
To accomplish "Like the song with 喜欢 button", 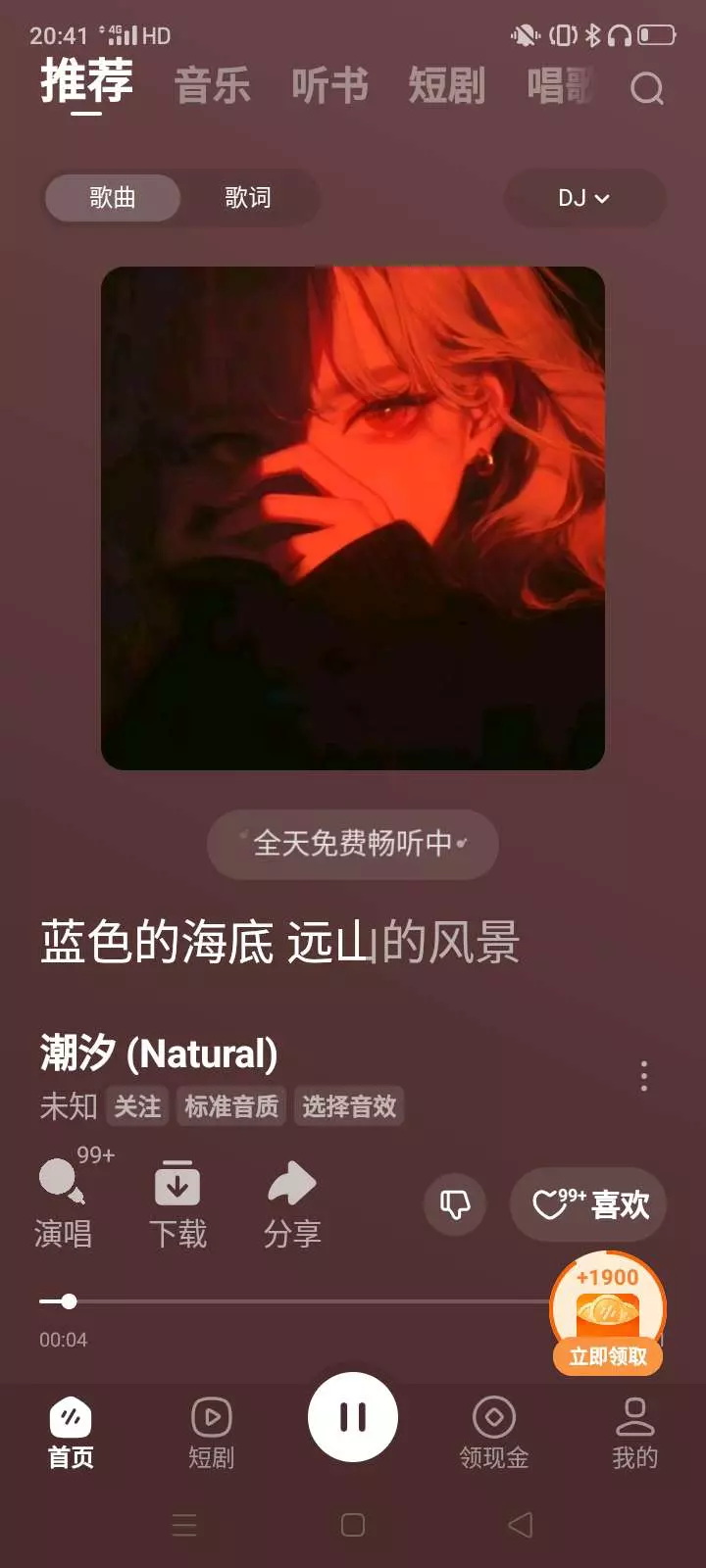I will click(588, 1204).
